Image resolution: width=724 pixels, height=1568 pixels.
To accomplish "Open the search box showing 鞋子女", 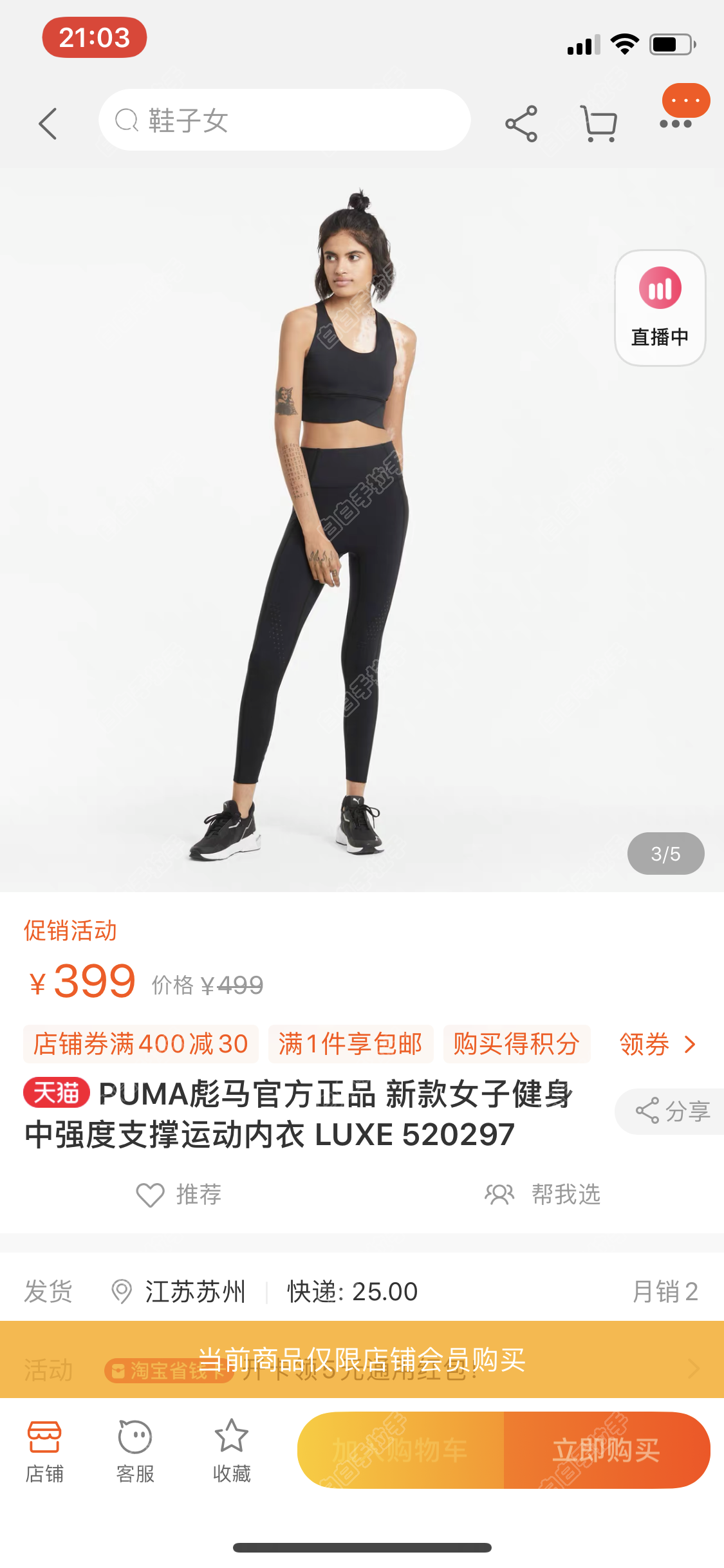I will pos(284,120).
